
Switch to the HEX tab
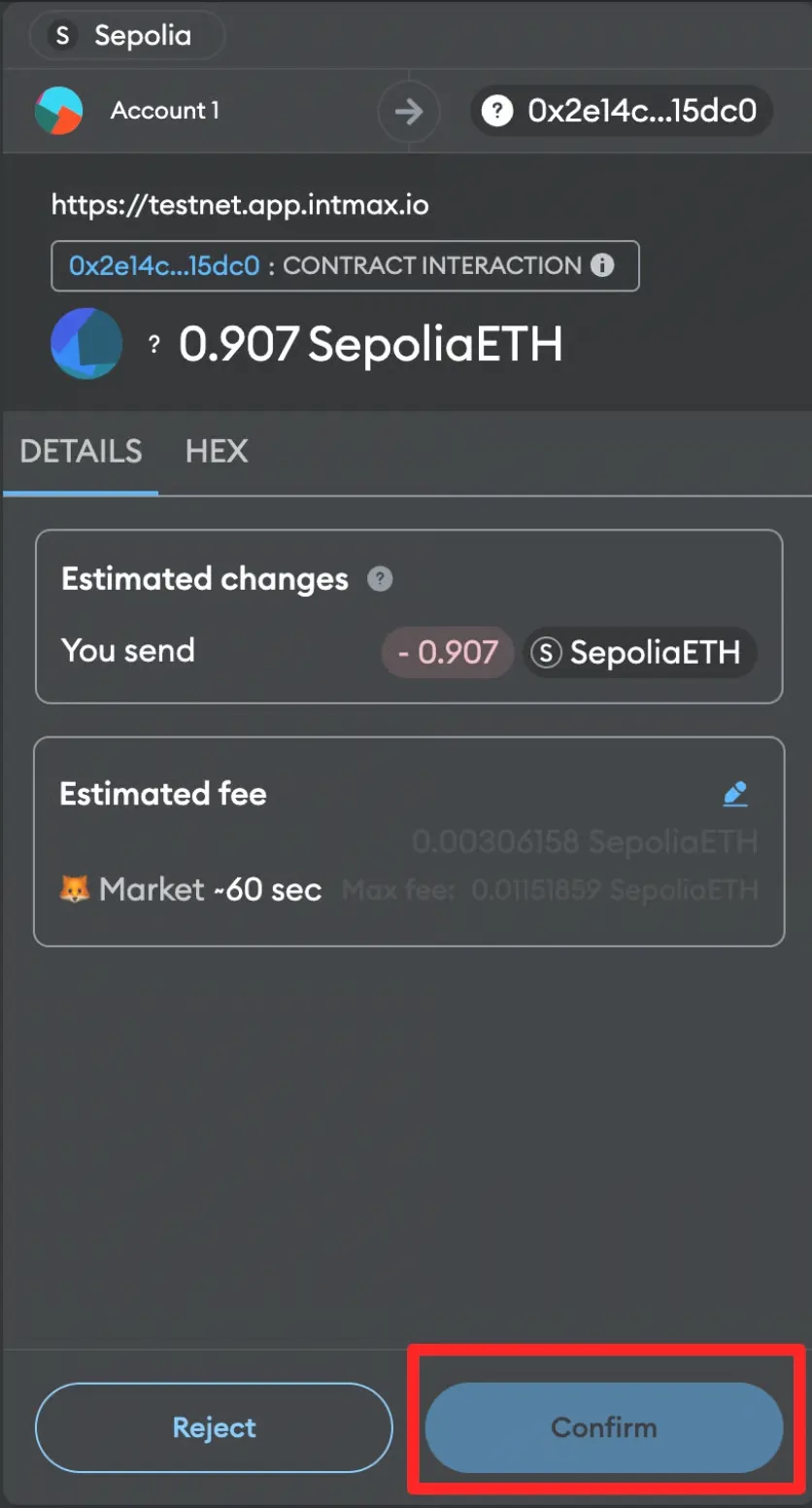click(x=216, y=451)
